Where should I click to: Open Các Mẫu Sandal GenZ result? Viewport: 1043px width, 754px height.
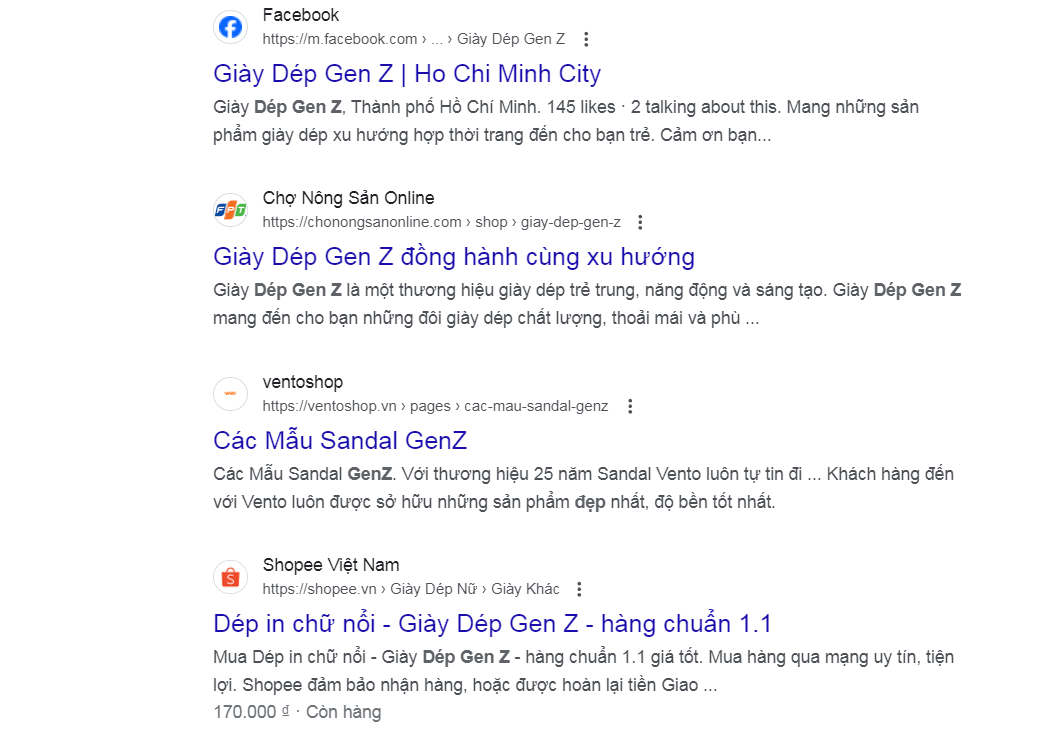click(x=340, y=440)
